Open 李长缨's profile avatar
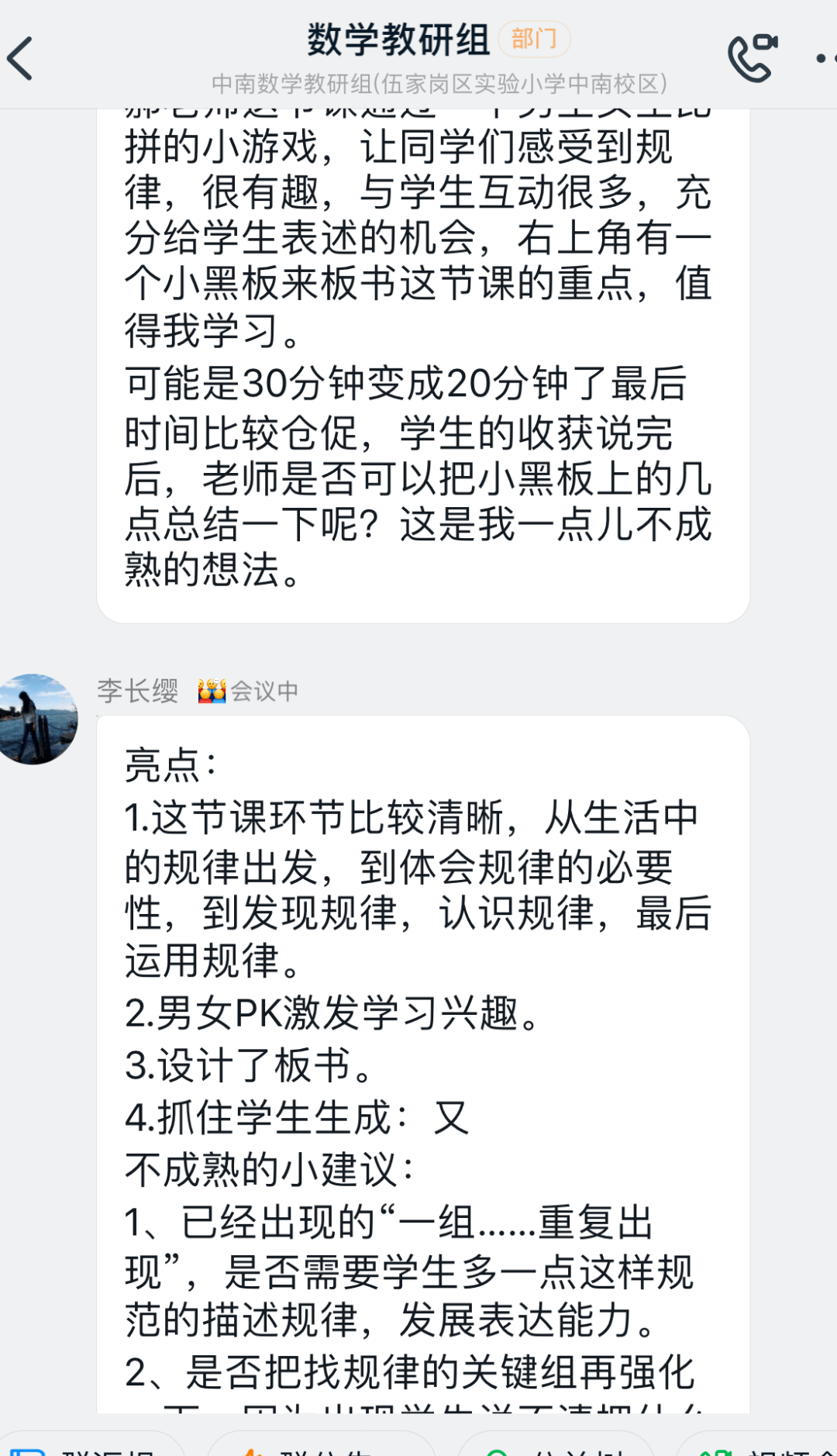Screen dimensions: 837x1456 click(37, 719)
